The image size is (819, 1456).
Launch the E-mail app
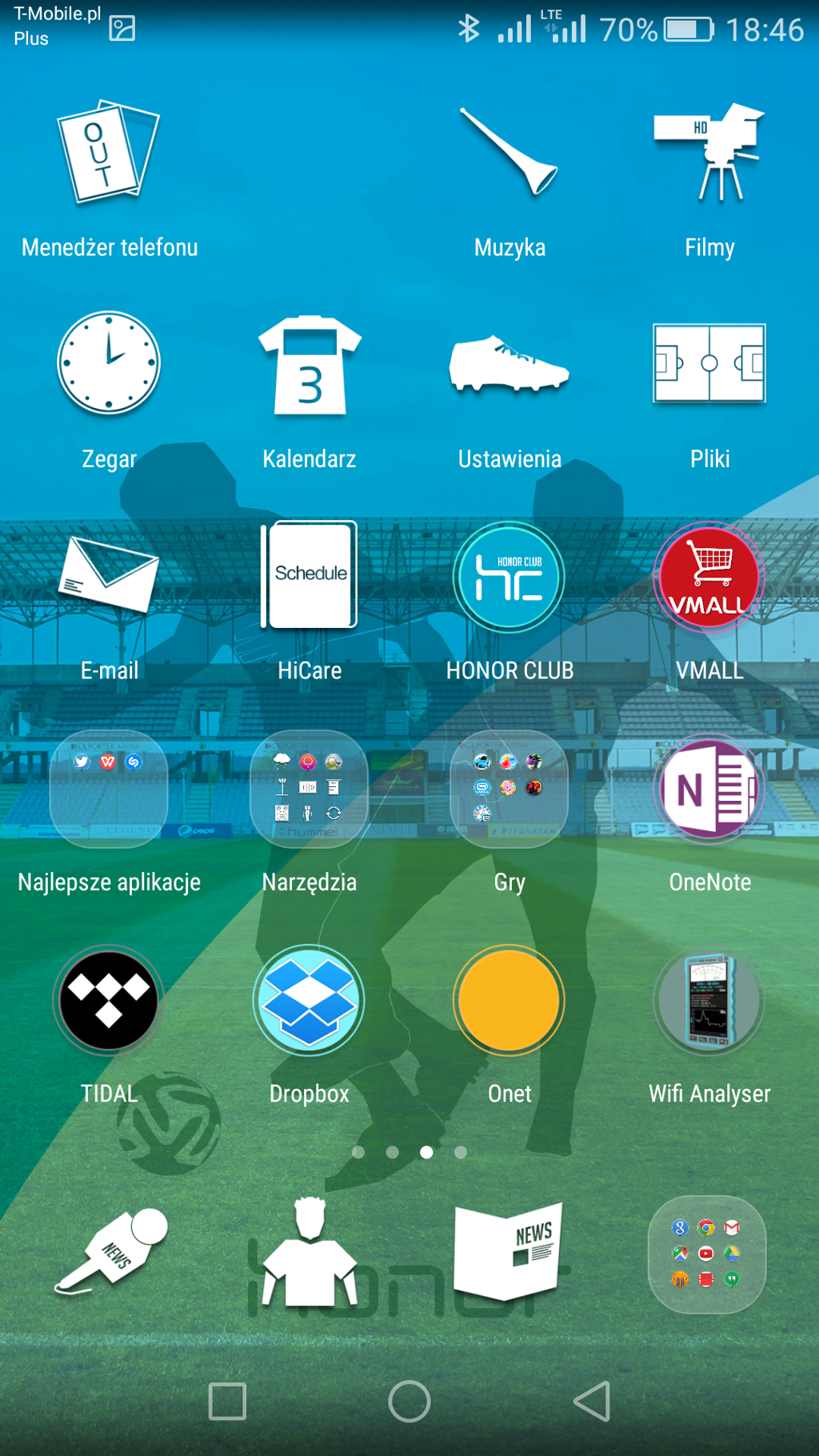(x=109, y=576)
